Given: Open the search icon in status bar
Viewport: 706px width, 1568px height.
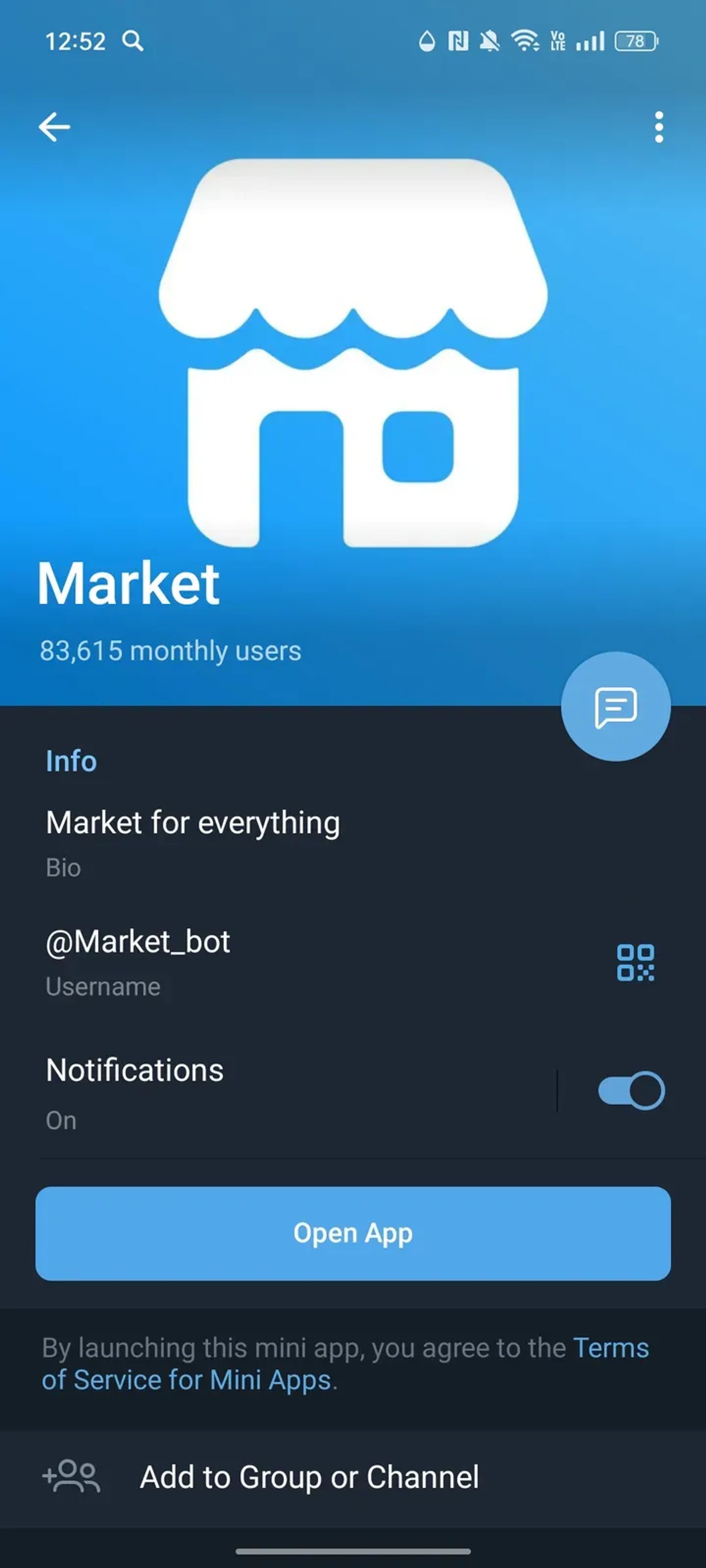Looking at the screenshot, I should 133,41.
